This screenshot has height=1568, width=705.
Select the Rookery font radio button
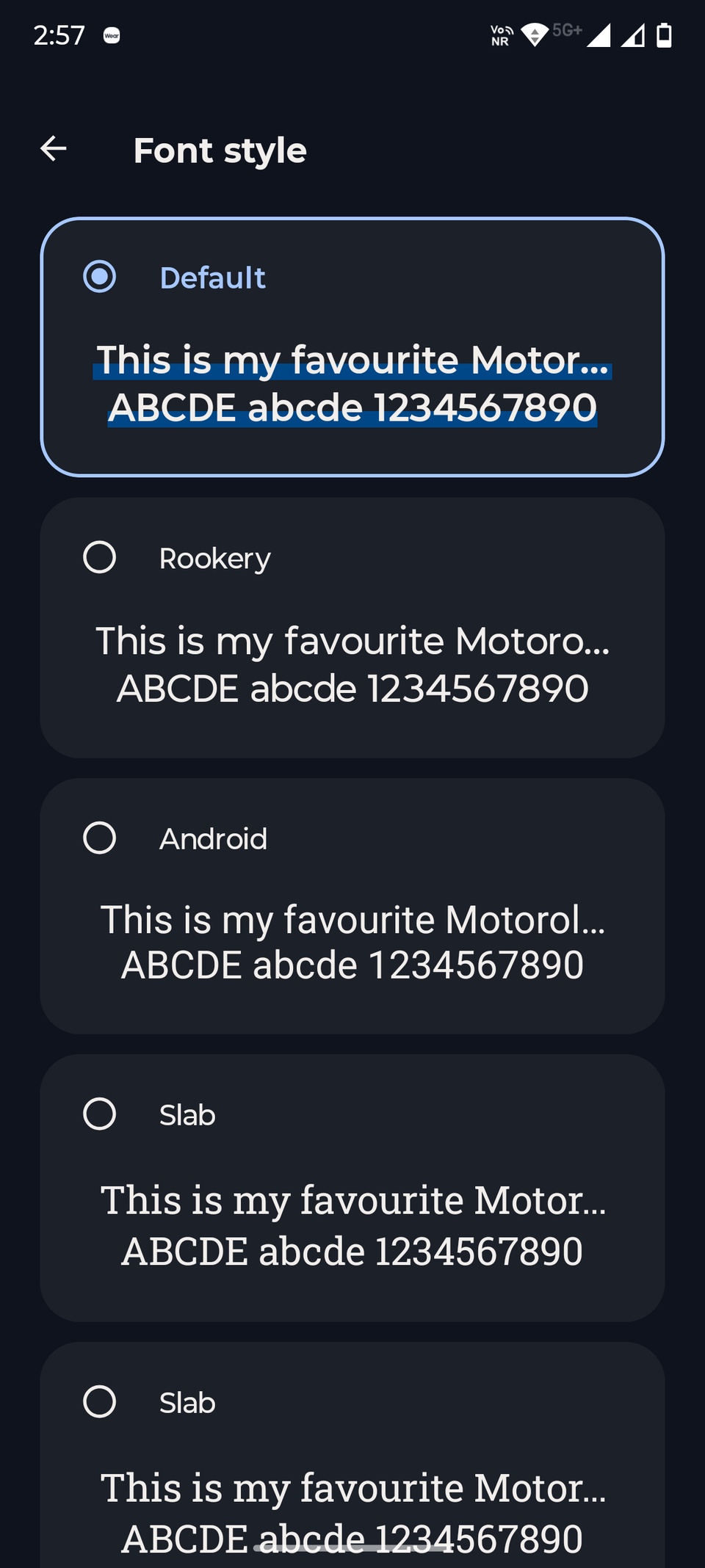(x=101, y=557)
